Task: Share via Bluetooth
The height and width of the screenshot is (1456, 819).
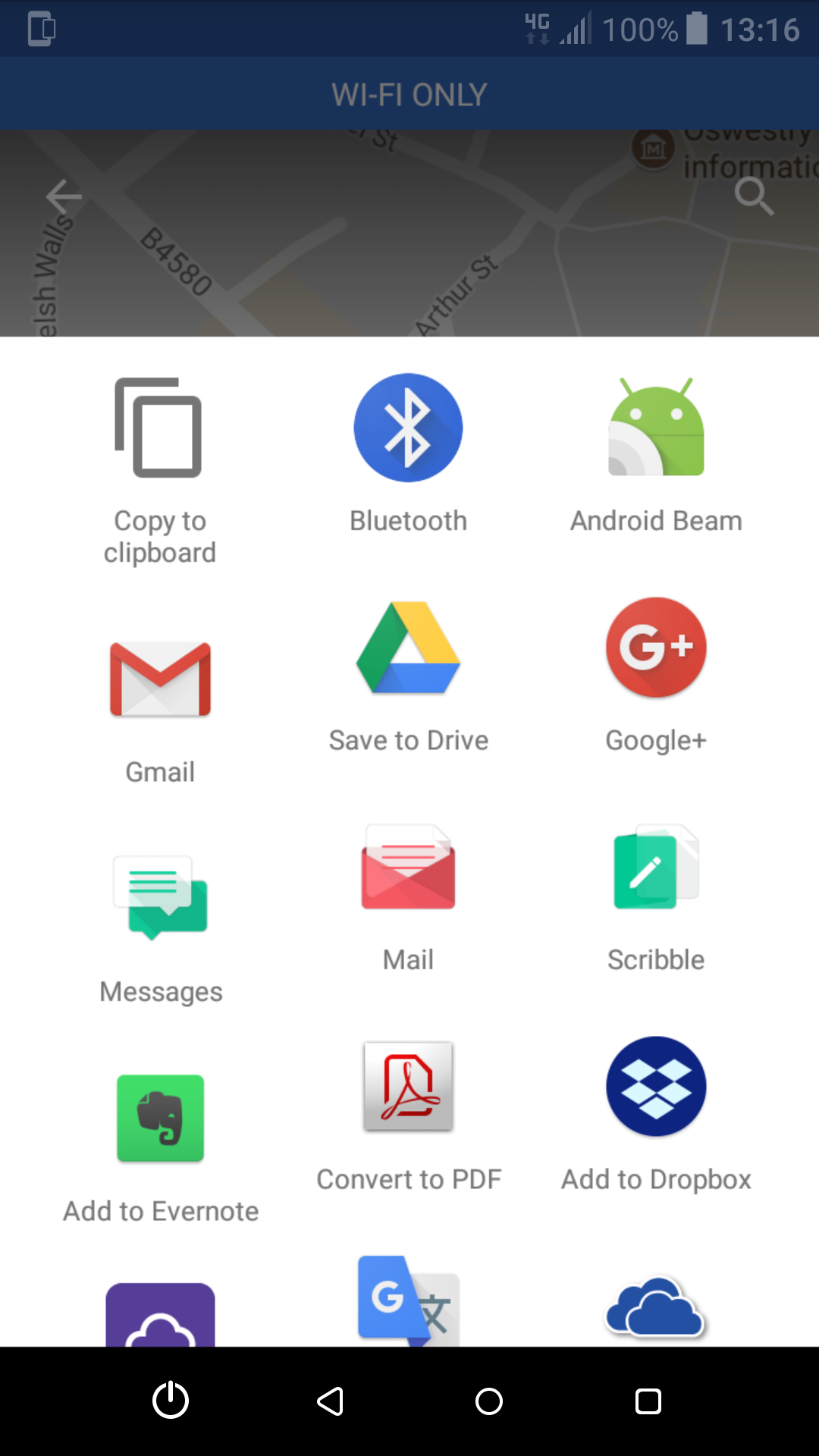Action: (408, 455)
